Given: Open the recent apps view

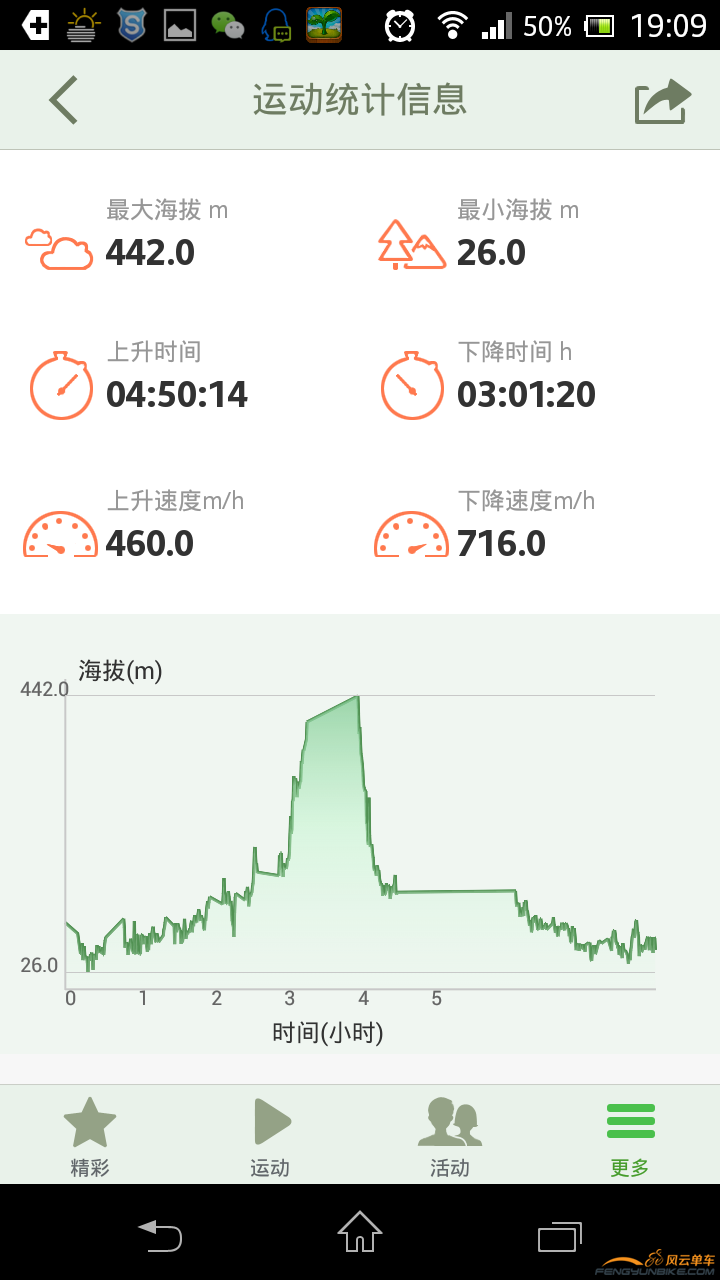Looking at the screenshot, I should click(x=559, y=1236).
